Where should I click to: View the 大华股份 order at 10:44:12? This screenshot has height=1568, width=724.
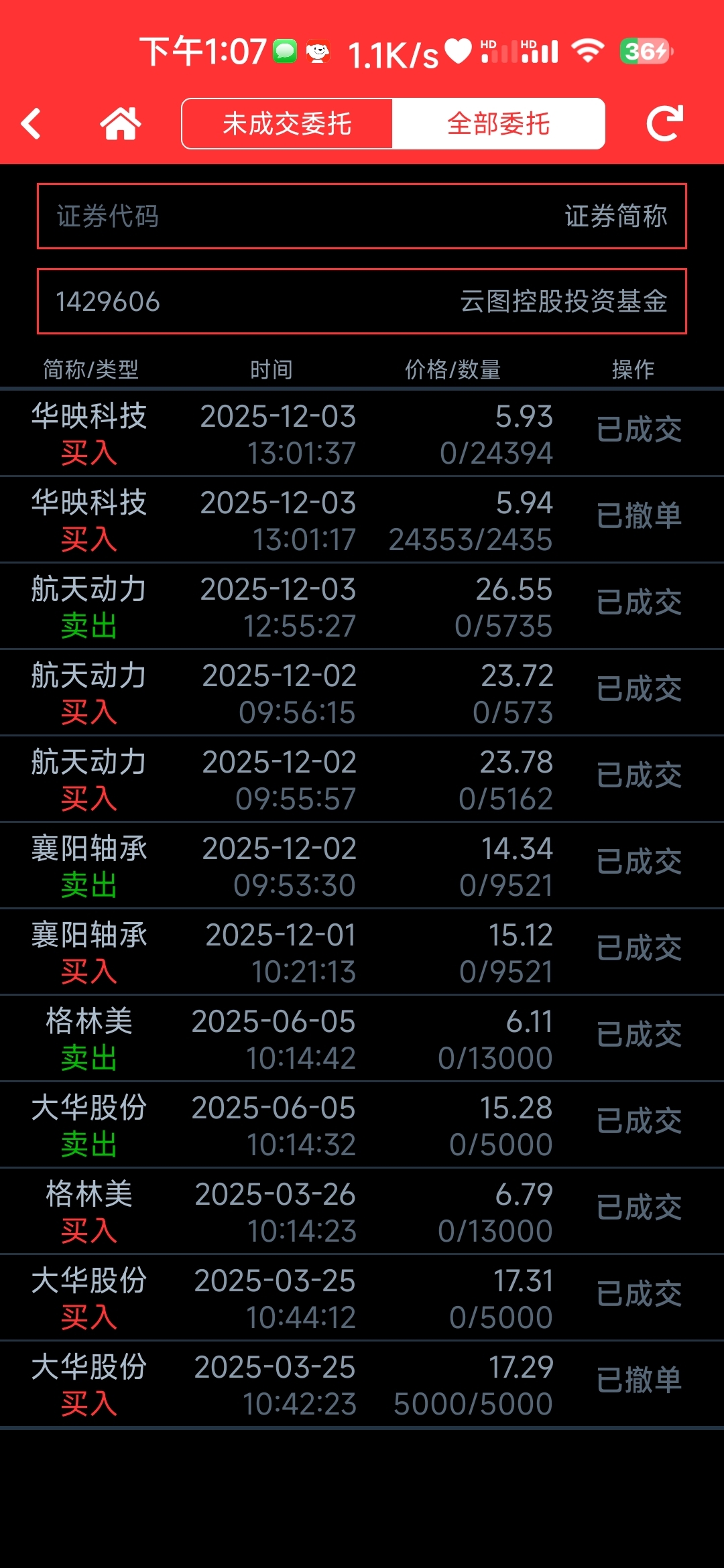[x=362, y=1298]
